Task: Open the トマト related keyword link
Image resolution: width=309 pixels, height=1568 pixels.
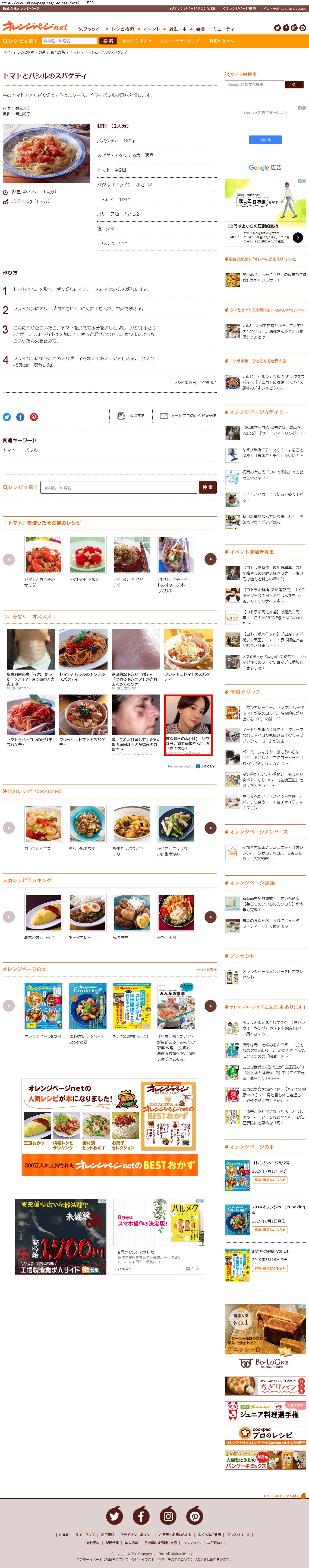Action: tap(9, 450)
